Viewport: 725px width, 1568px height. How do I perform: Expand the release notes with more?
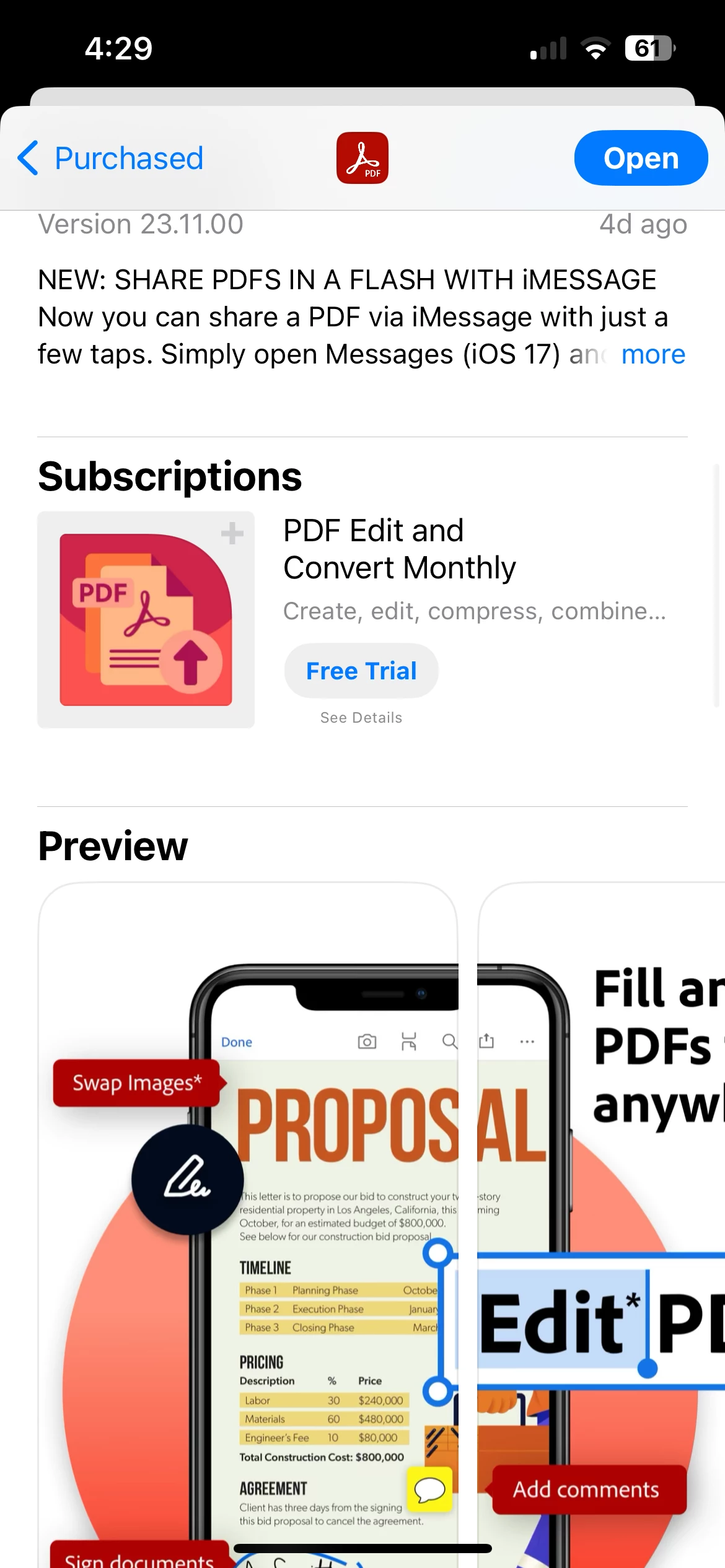[x=652, y=355]
